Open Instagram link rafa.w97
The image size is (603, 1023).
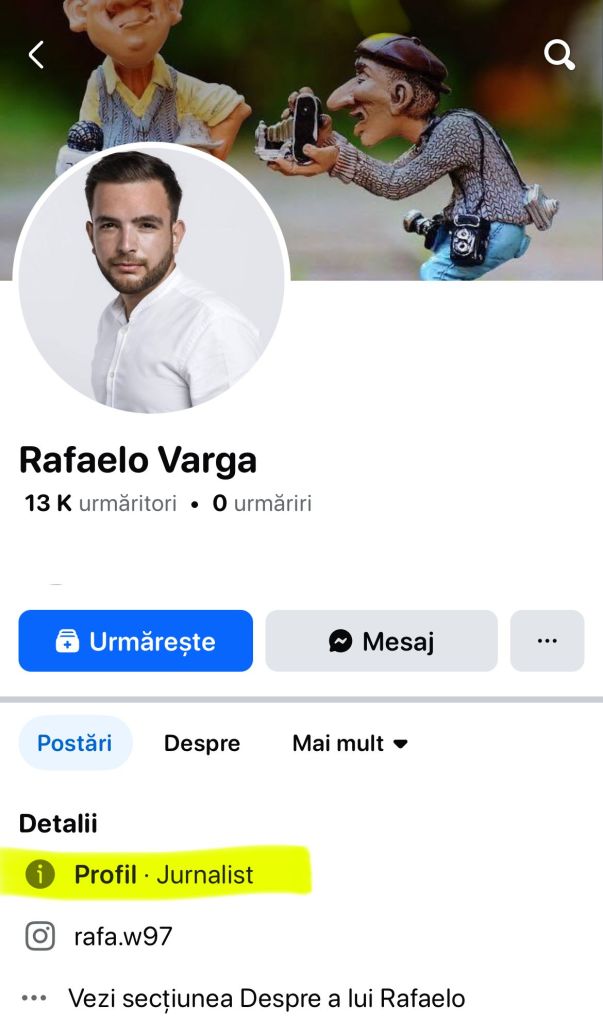tap(123, 937)
